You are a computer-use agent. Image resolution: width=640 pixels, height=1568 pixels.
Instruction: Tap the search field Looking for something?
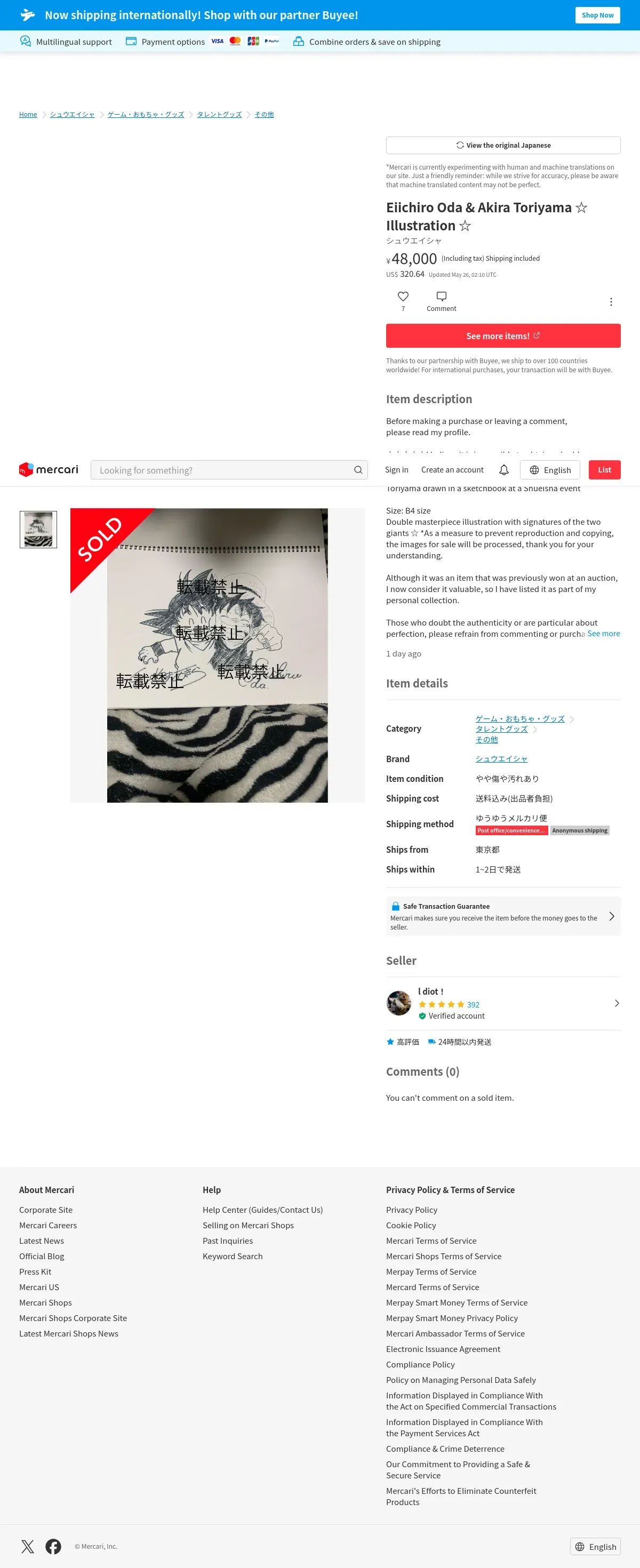tap(223, 470)
